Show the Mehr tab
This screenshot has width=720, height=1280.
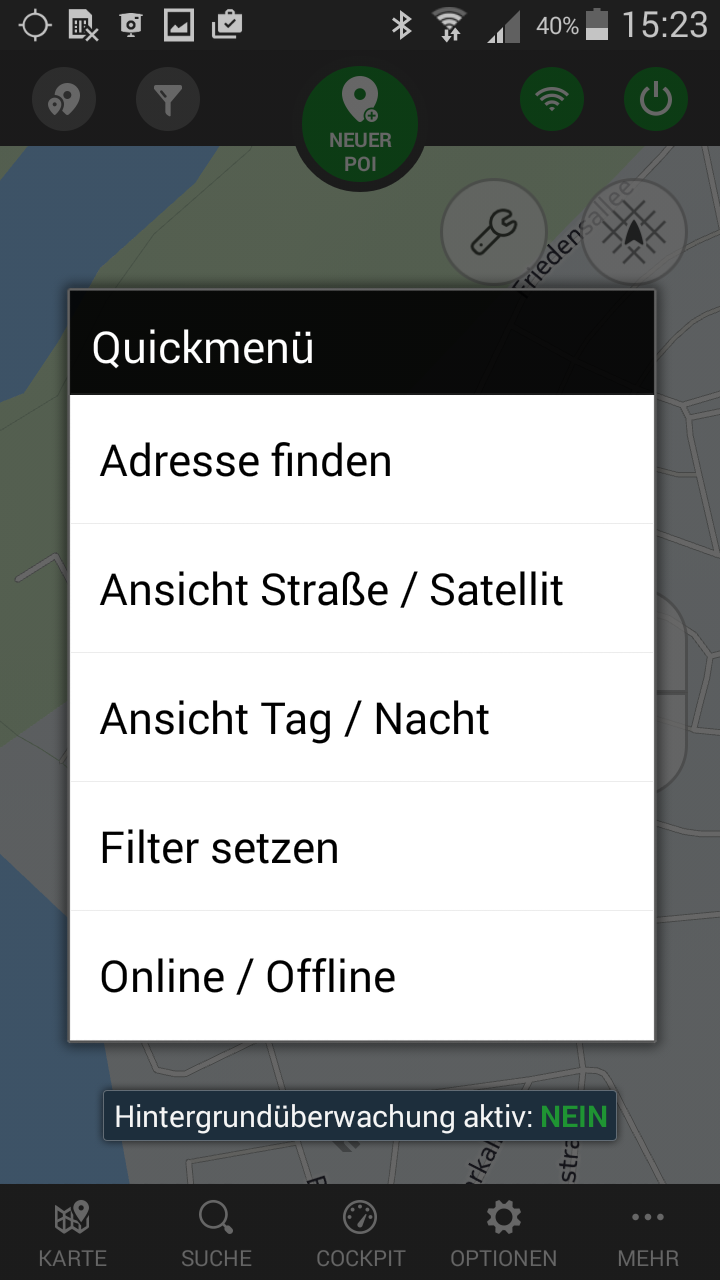pyautogui.click(x=648, y=1234)
